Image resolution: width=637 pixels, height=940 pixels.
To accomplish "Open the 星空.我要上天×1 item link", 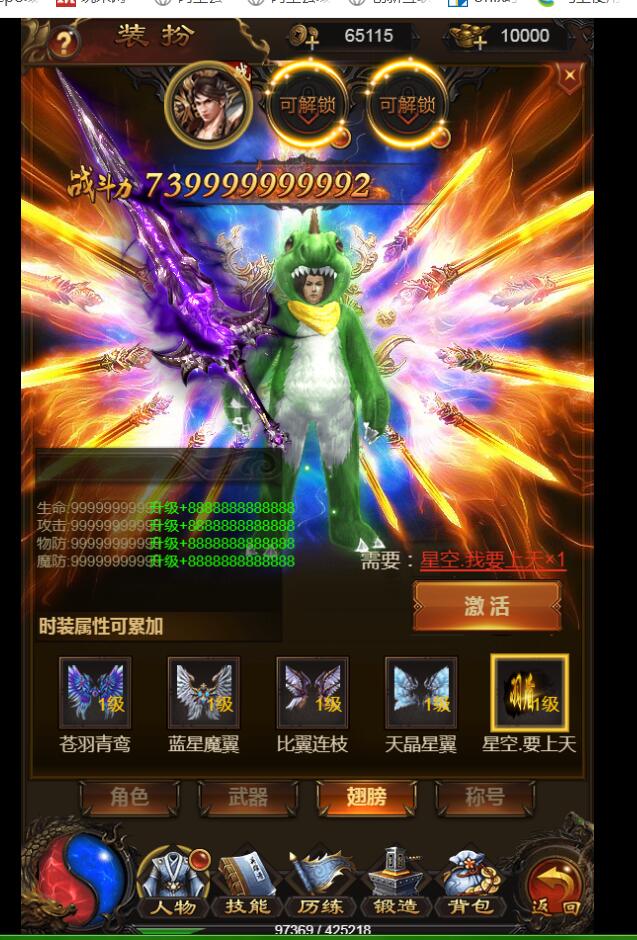I will (493, 560).
